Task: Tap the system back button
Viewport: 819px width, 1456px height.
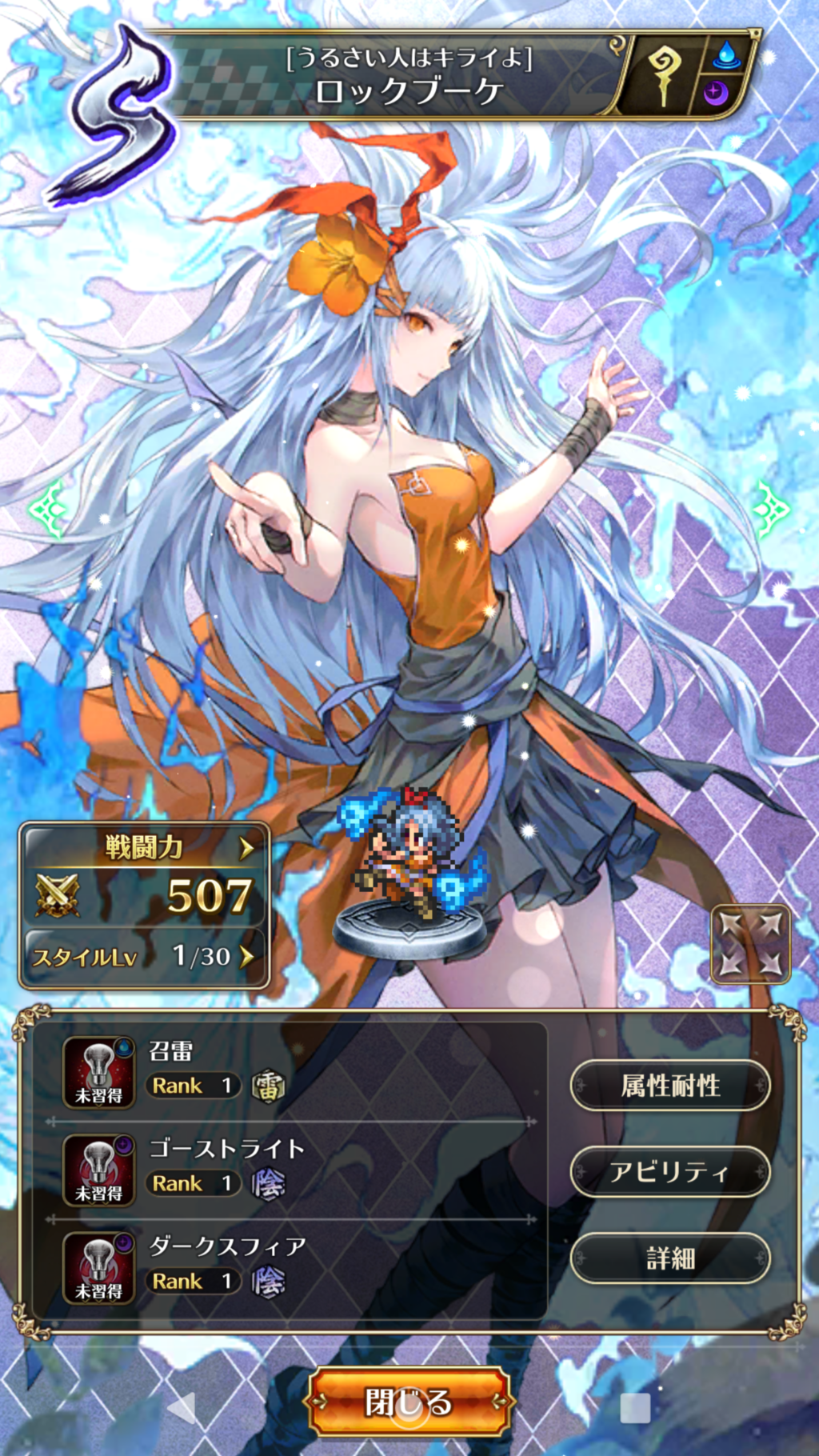Action: click(182, 1407)
